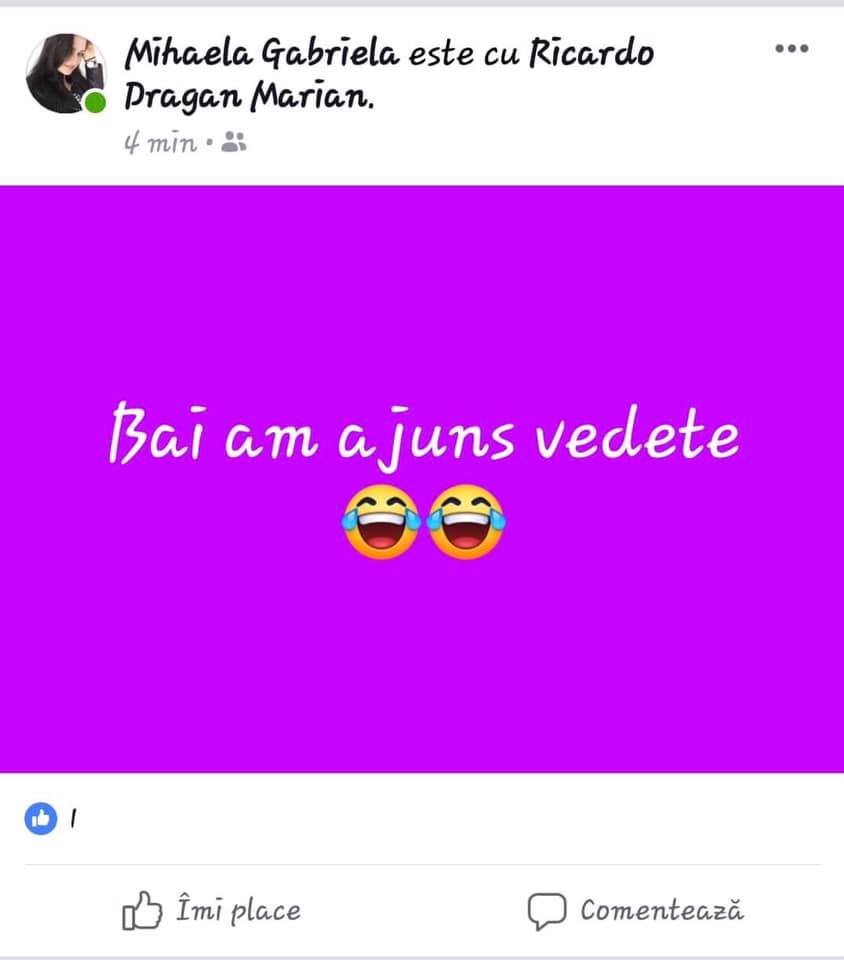This screenshot has height=960, width=844.
Task: Open Mihaela Gabriela's profile picture
Action: 64,73
